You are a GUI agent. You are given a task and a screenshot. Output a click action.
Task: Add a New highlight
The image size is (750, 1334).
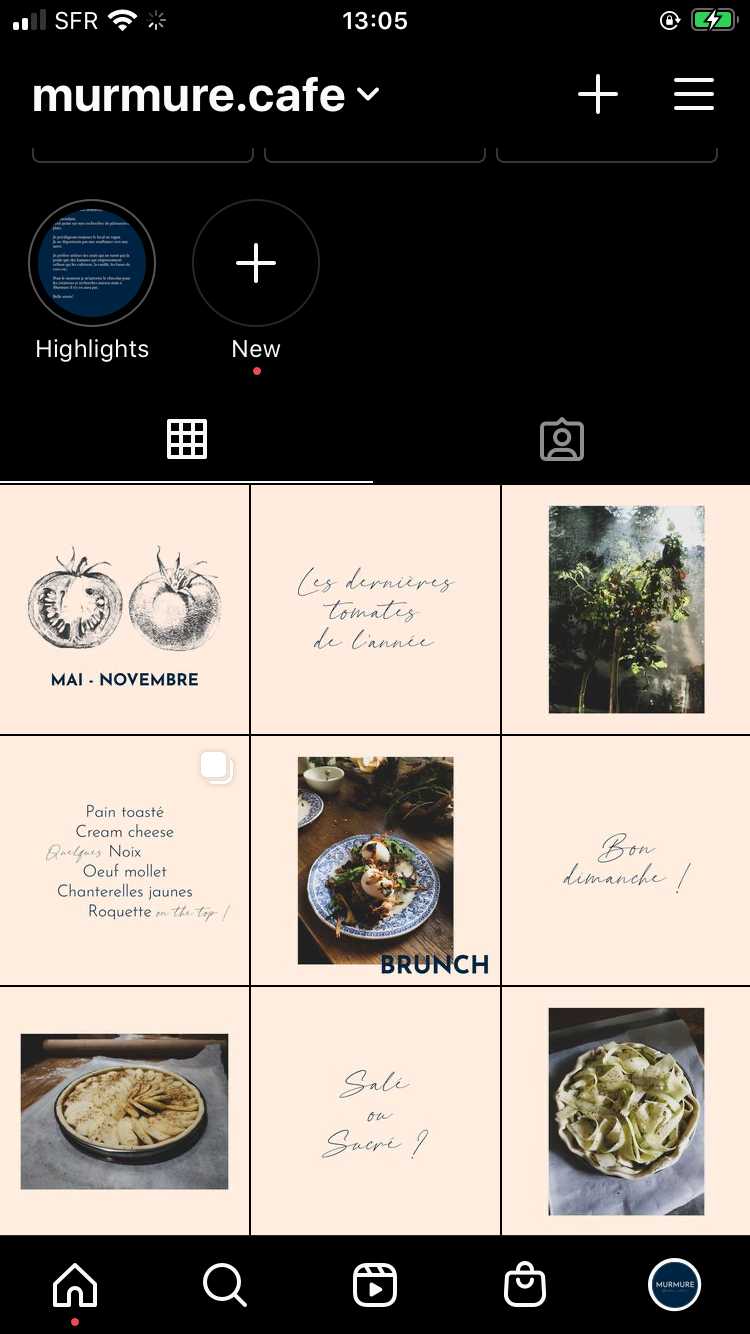point(256,263)
